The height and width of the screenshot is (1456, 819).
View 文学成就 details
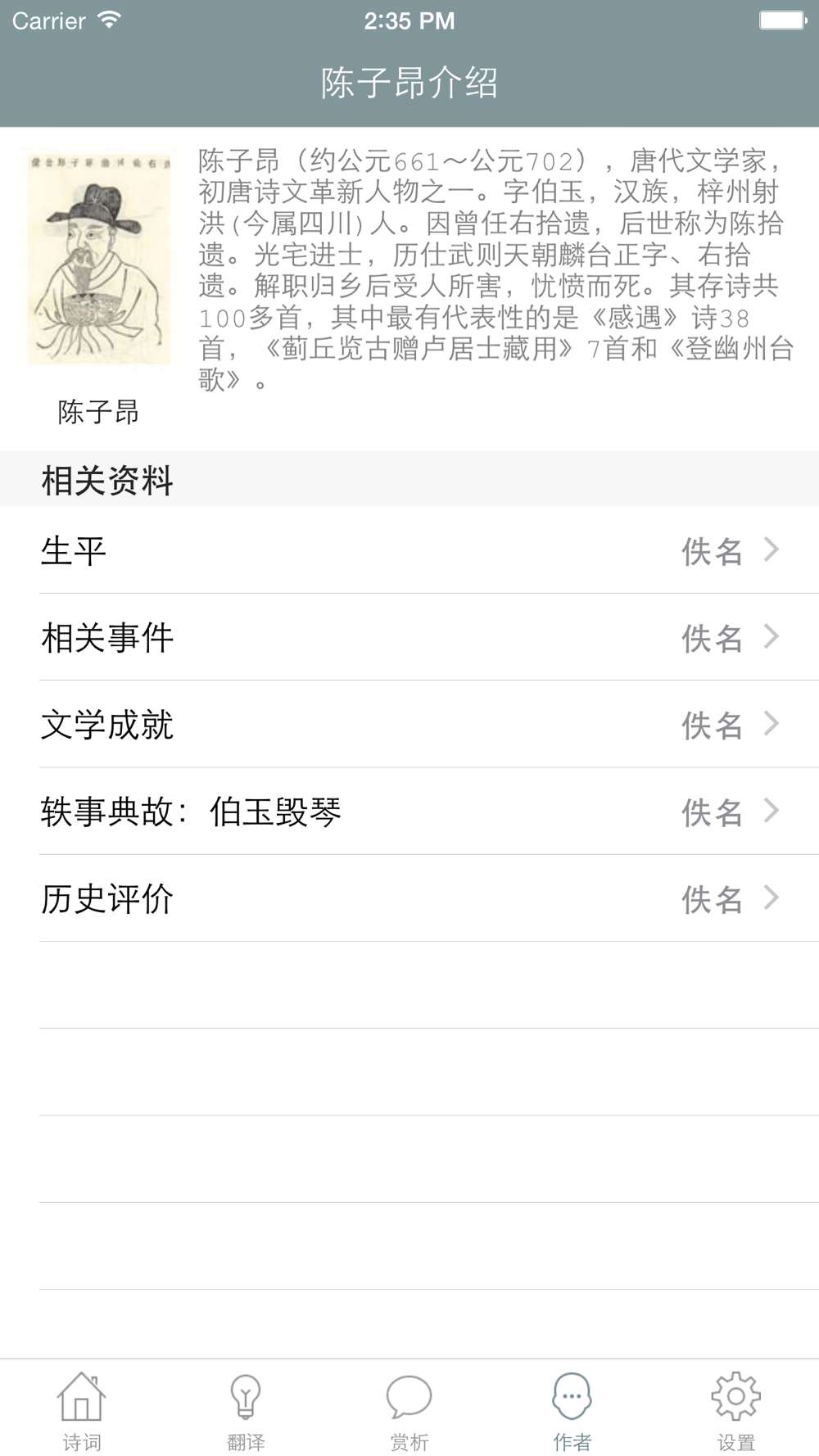point(409,724)
